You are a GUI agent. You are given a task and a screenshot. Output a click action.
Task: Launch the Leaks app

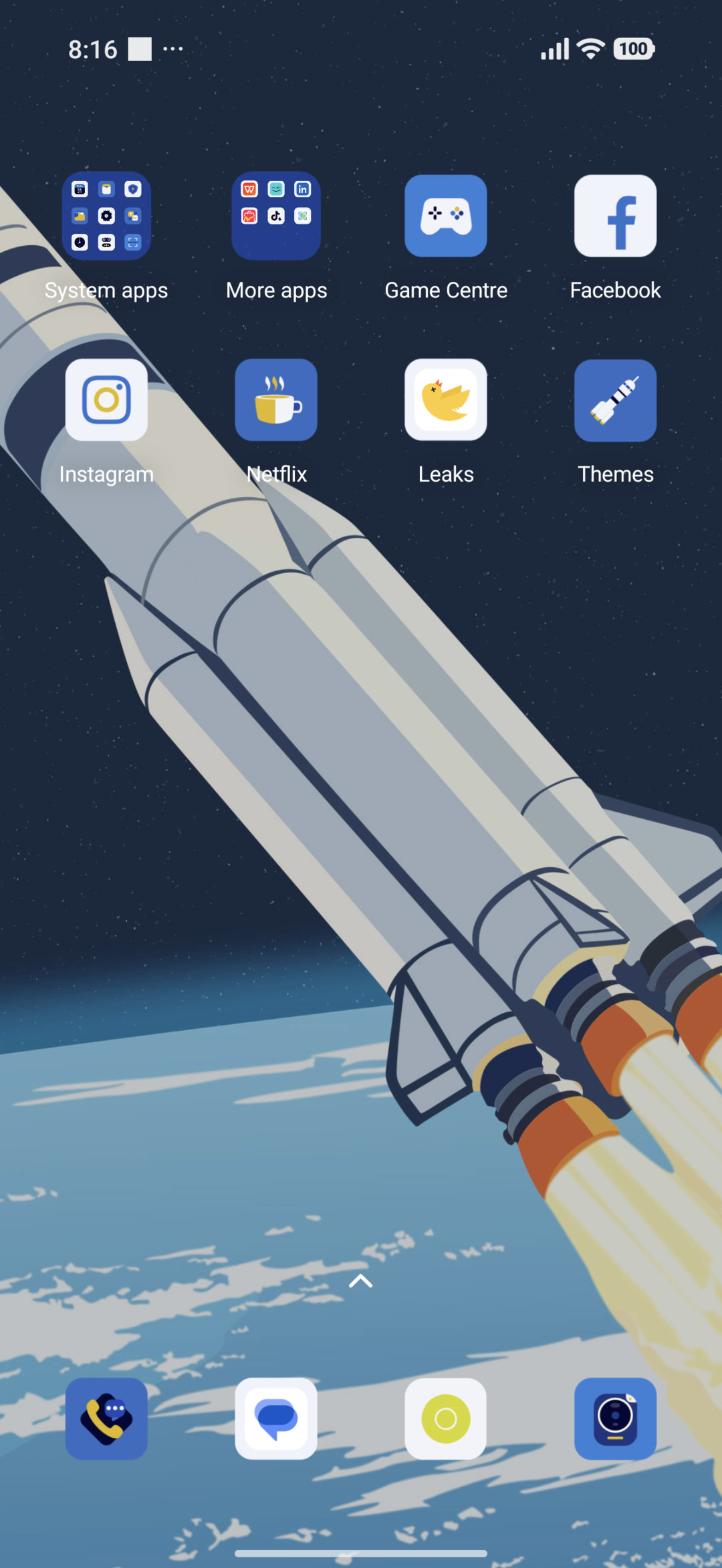pyautogui.click(x=446, y=400)
